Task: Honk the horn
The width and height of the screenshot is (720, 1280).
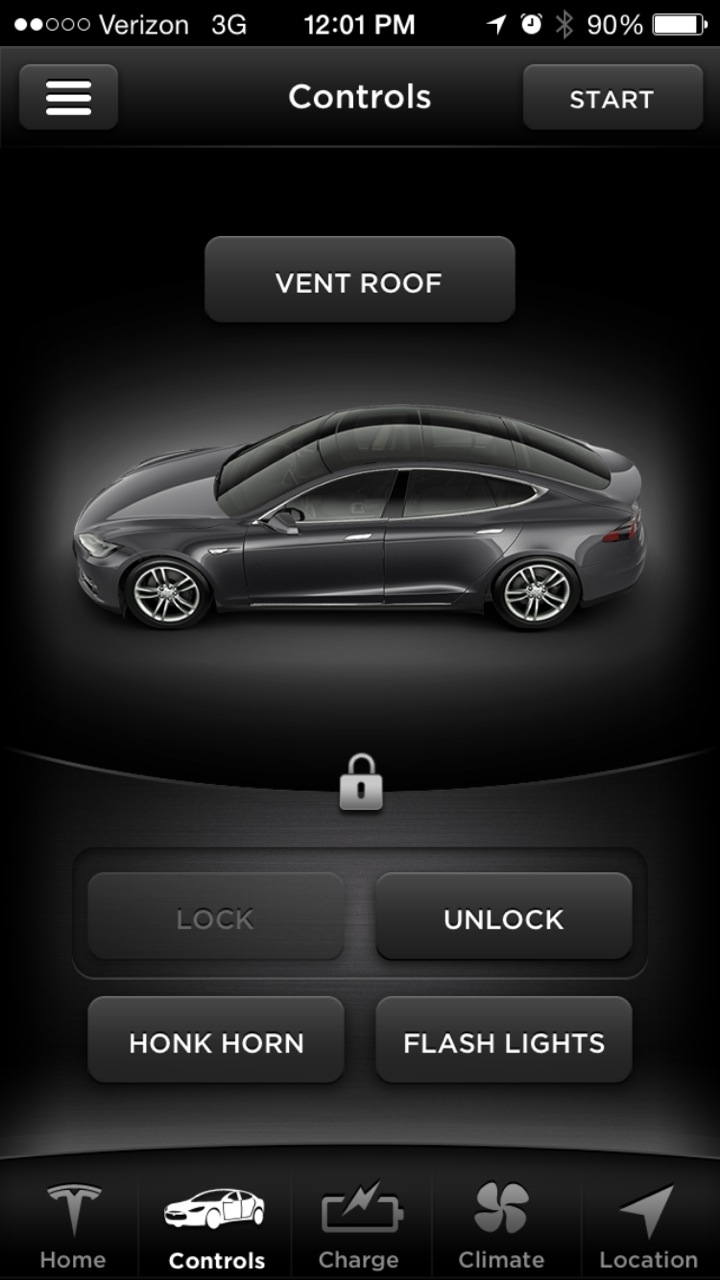Action: tap(216, 1040)
